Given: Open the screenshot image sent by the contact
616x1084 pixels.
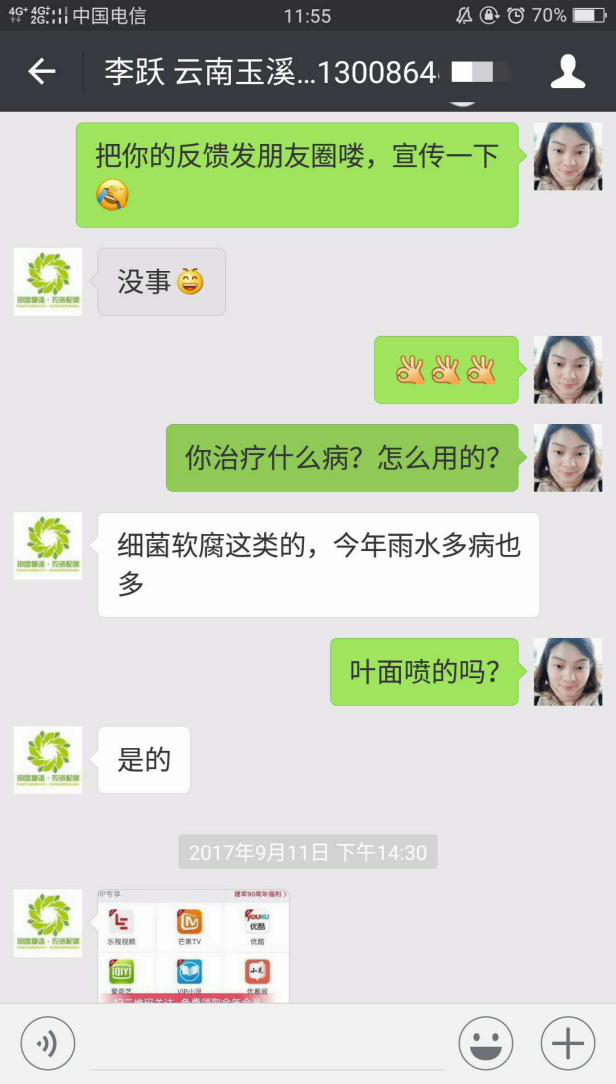Looking at the screenshot, I should coord(193,946).
